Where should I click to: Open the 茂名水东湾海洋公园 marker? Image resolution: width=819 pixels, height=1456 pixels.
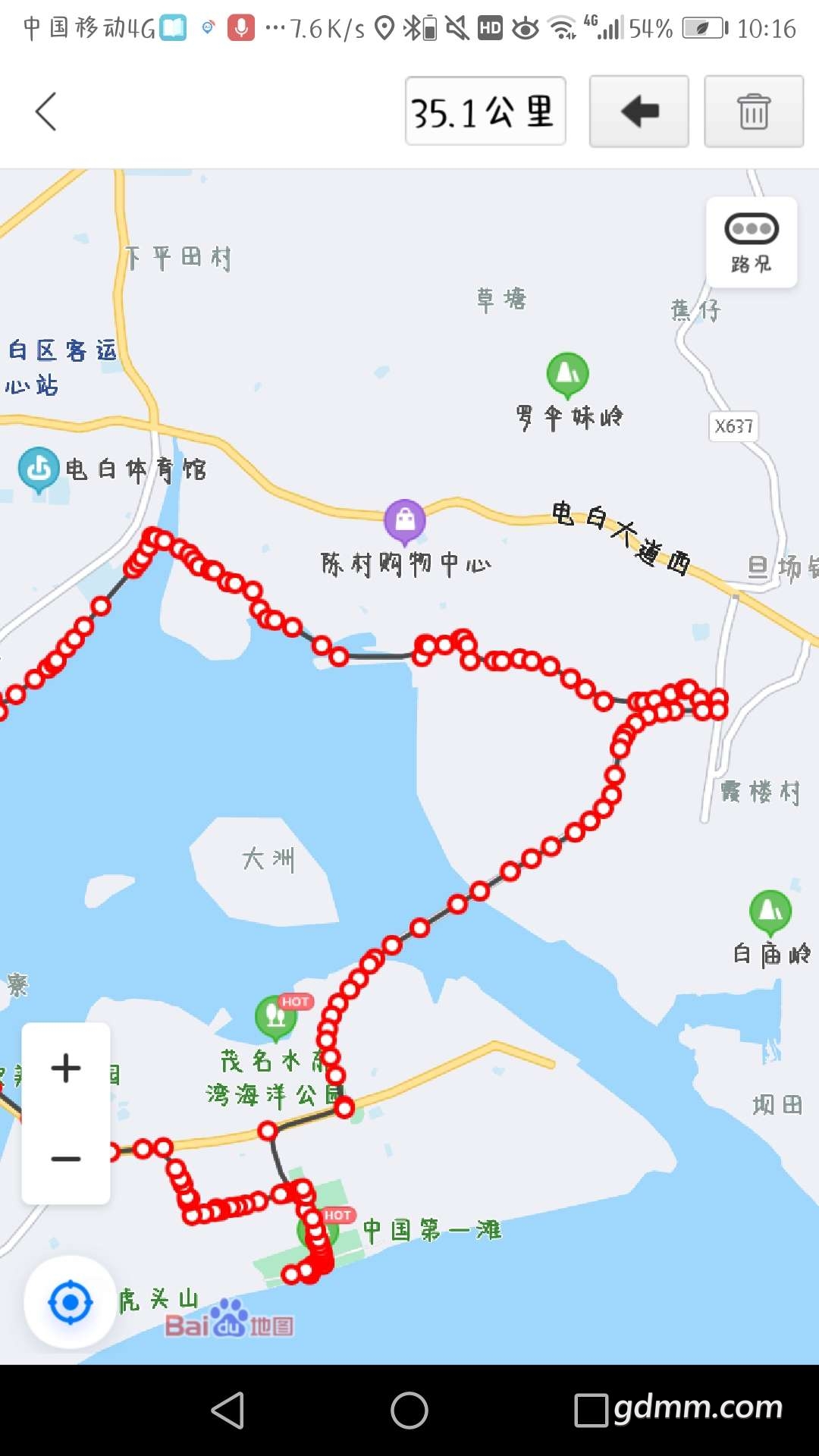(276, 1018)
